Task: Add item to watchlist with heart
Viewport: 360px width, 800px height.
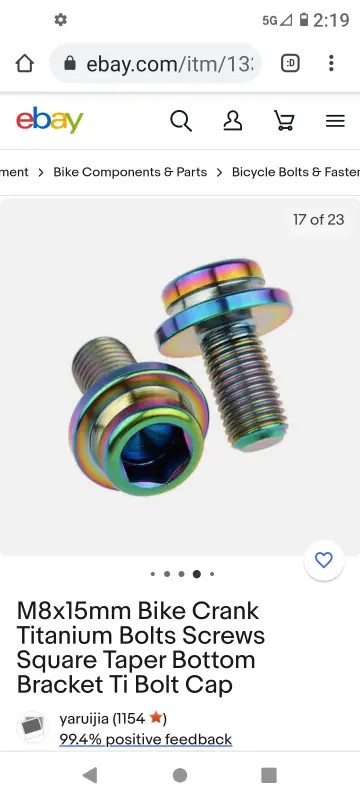Action: [x=324, y=560]
